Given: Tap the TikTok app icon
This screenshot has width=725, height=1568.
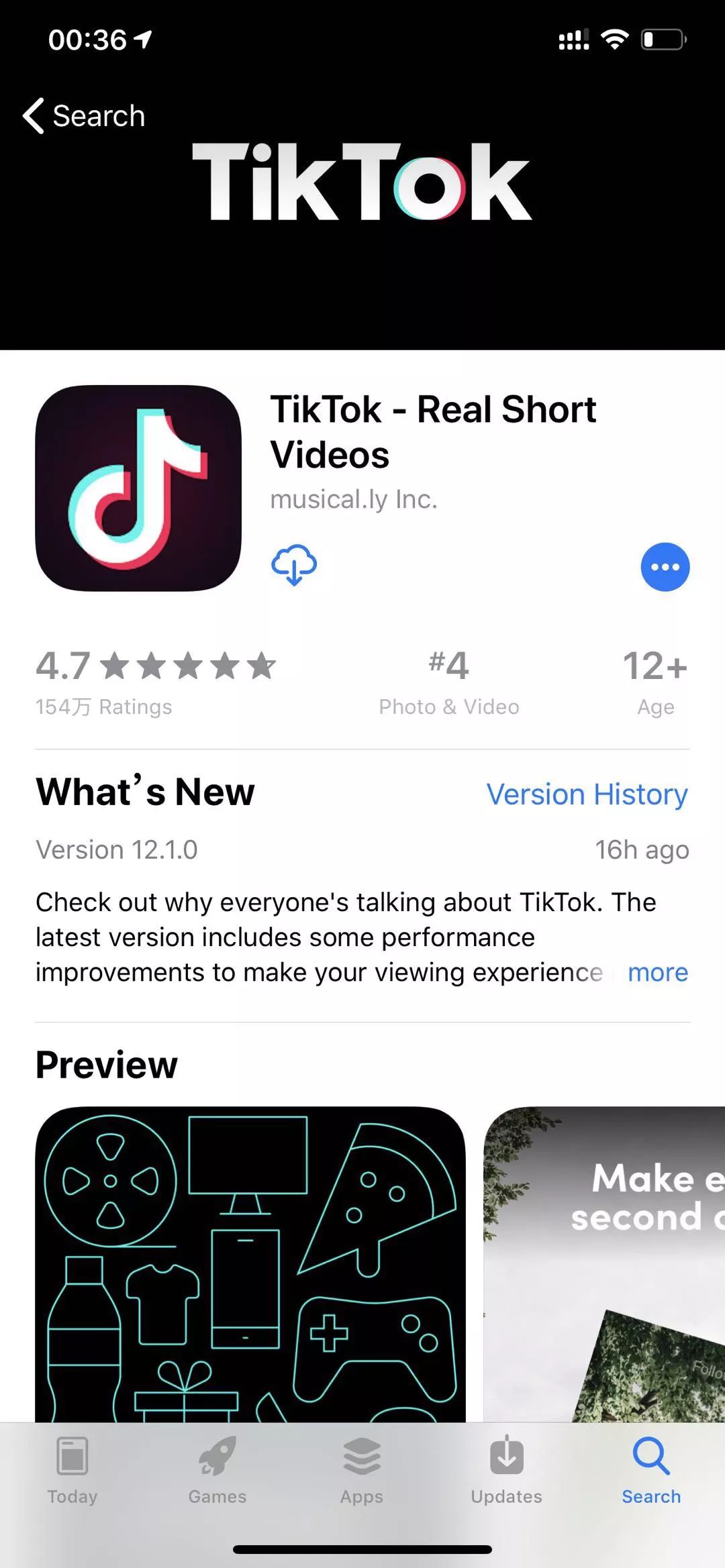Looking at the screenshot, I should coord(138,489).
